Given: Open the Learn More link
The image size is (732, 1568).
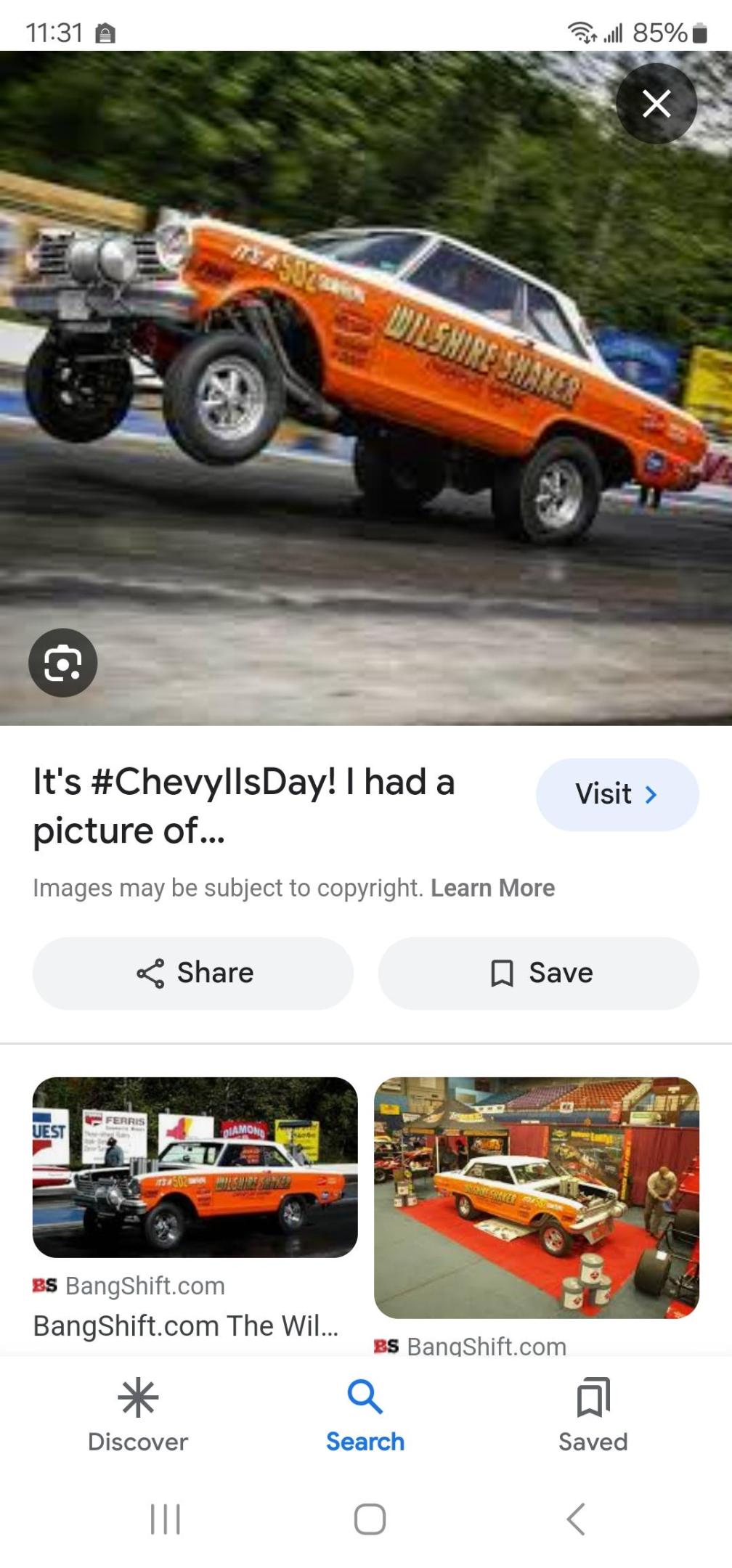Looking at the screenshot, I should pos(493,887).
